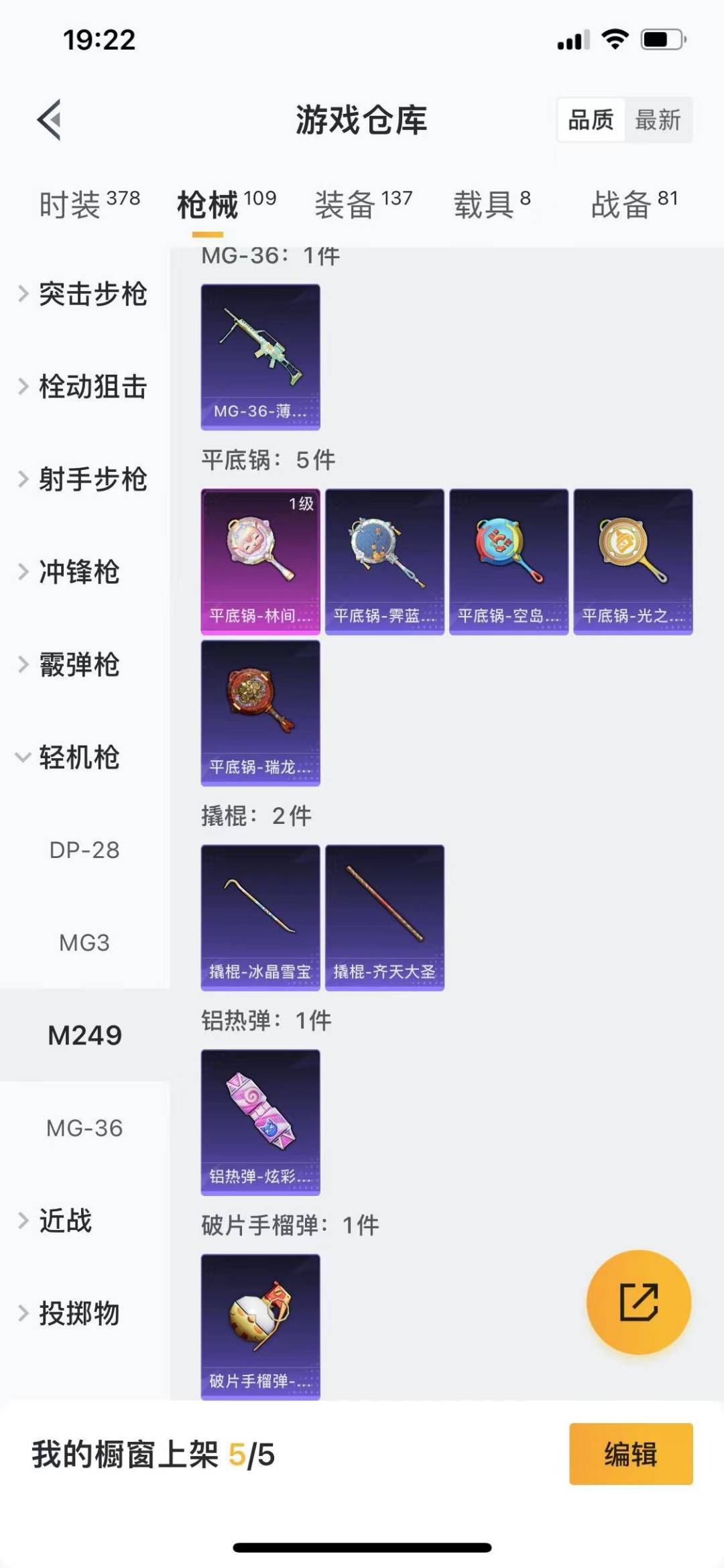Open the 平底锅-霁蓝 frying pan item
Image resolution: width=724 pixels, height=1568 pixels.
pos(384,561)
